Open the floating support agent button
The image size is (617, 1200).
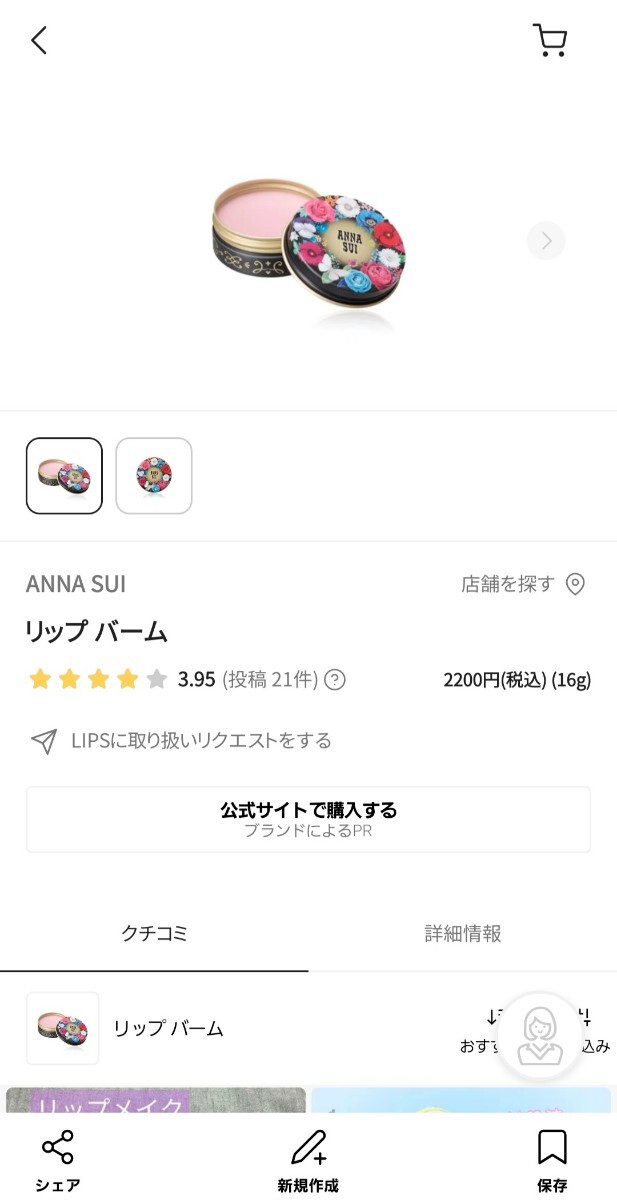[540, 1036]
